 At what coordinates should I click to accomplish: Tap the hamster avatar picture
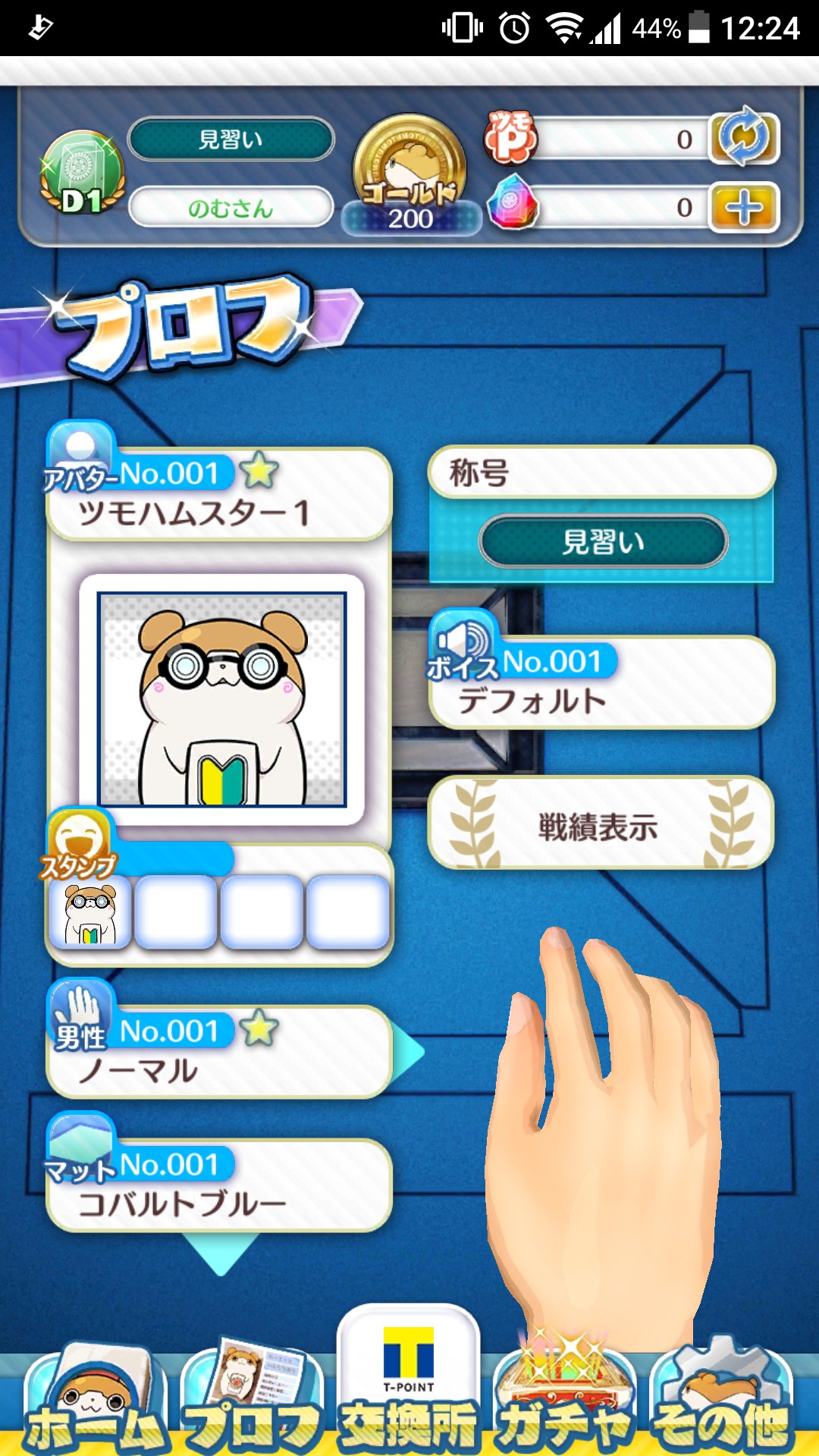coord(222,699)
